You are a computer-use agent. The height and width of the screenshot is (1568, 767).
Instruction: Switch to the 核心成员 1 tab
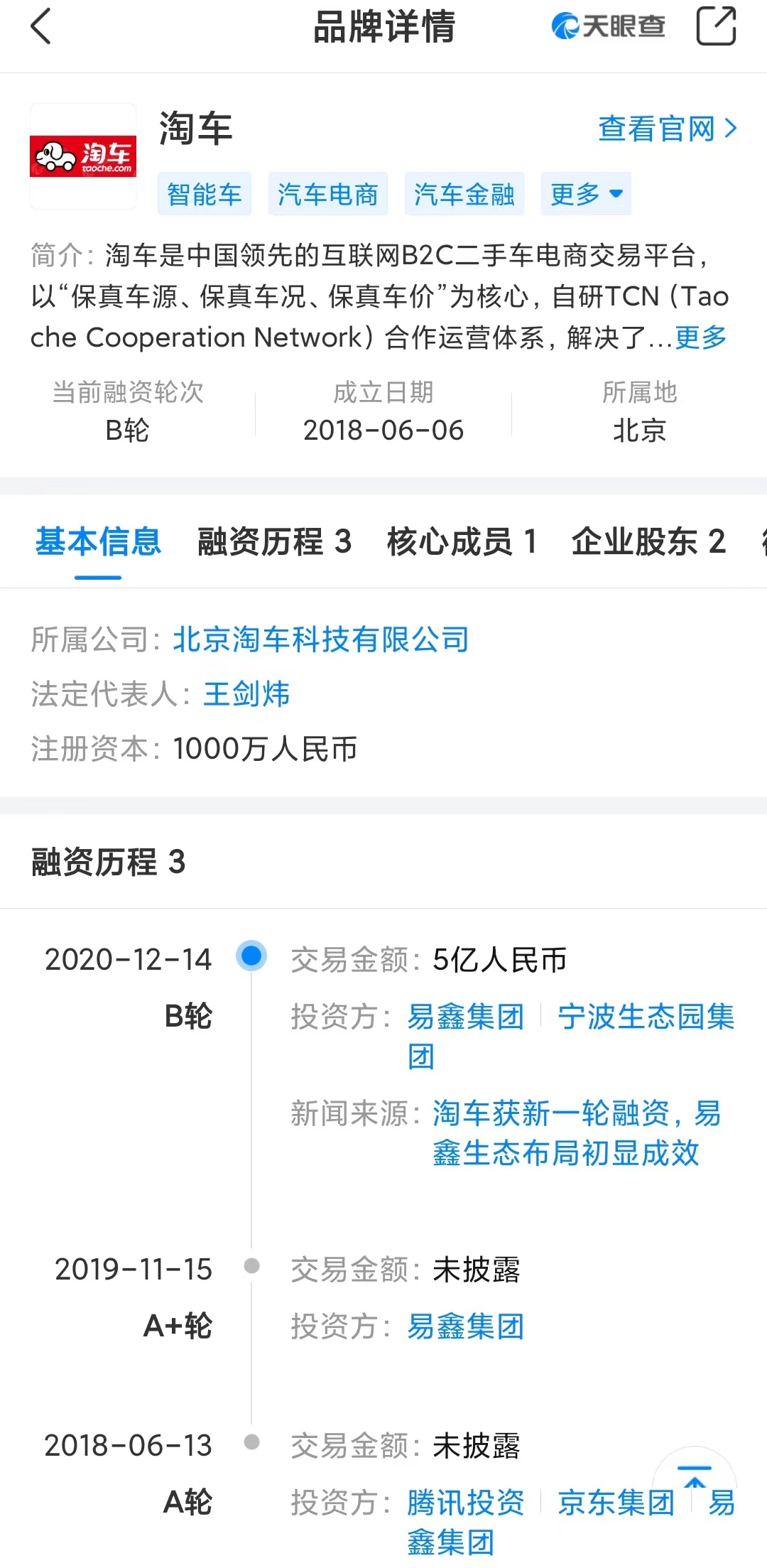(x=462, y=542)
